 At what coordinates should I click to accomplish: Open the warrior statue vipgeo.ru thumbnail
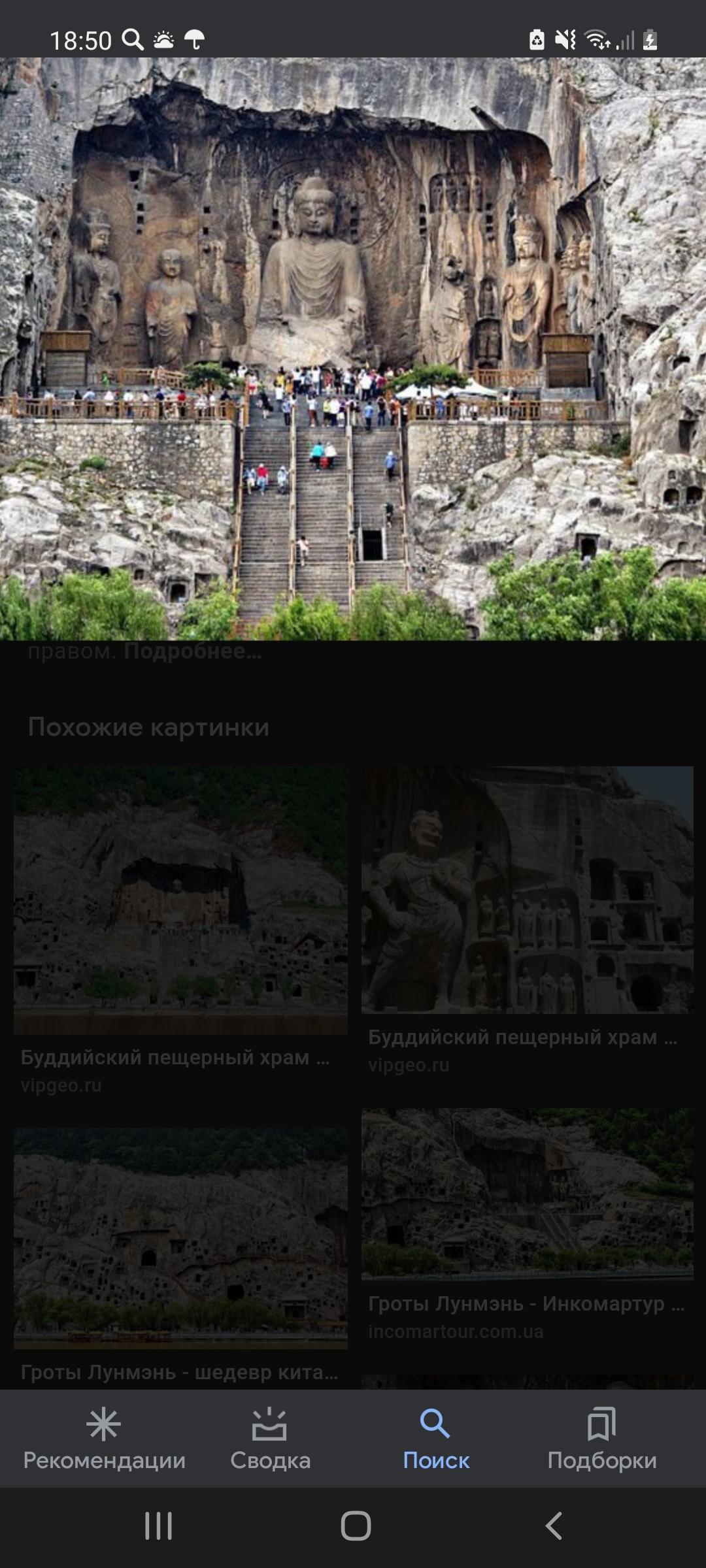click(528, 890)
